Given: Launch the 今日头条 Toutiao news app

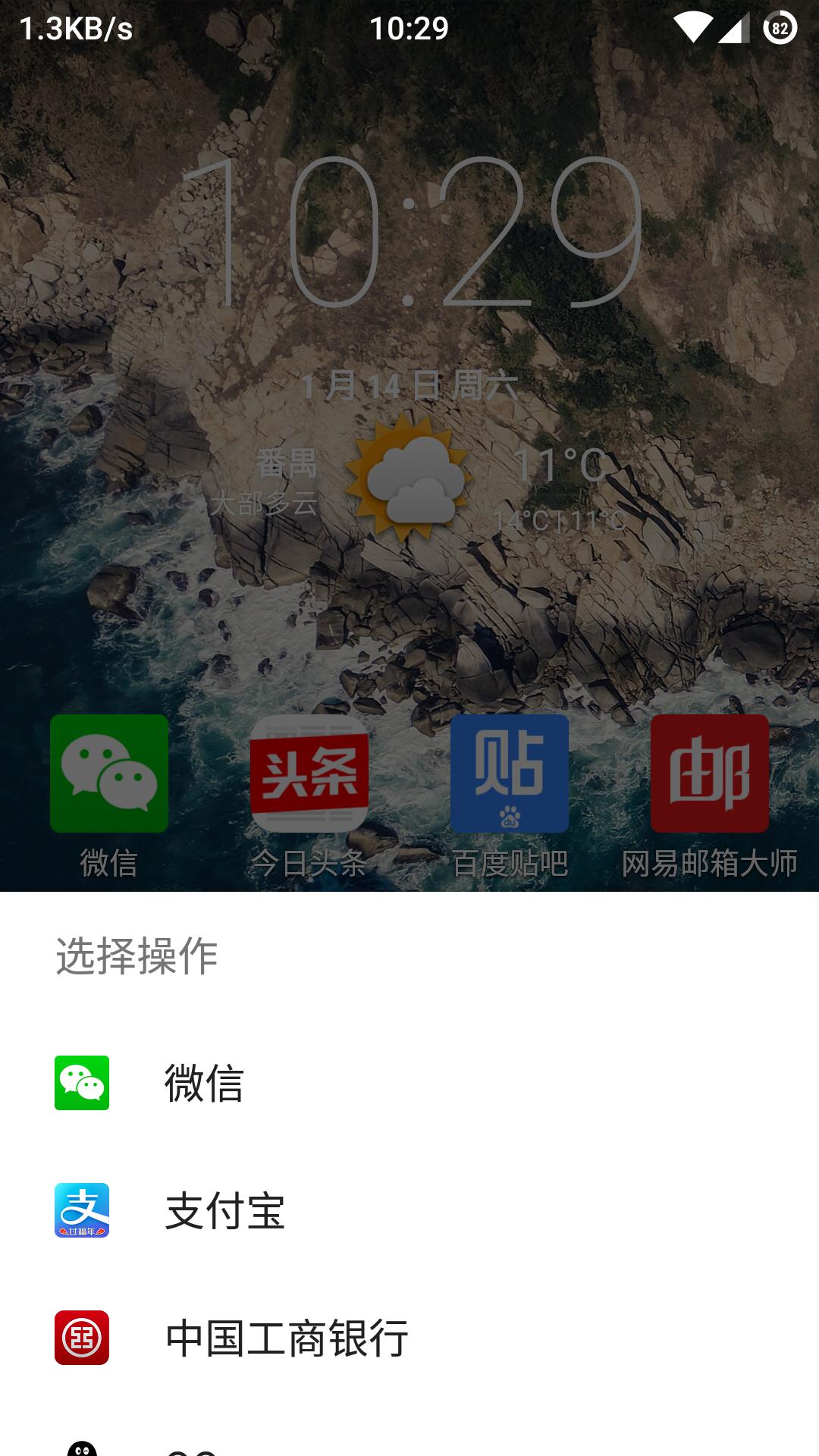Looking at the screenshot, I should tap(309, 773).
